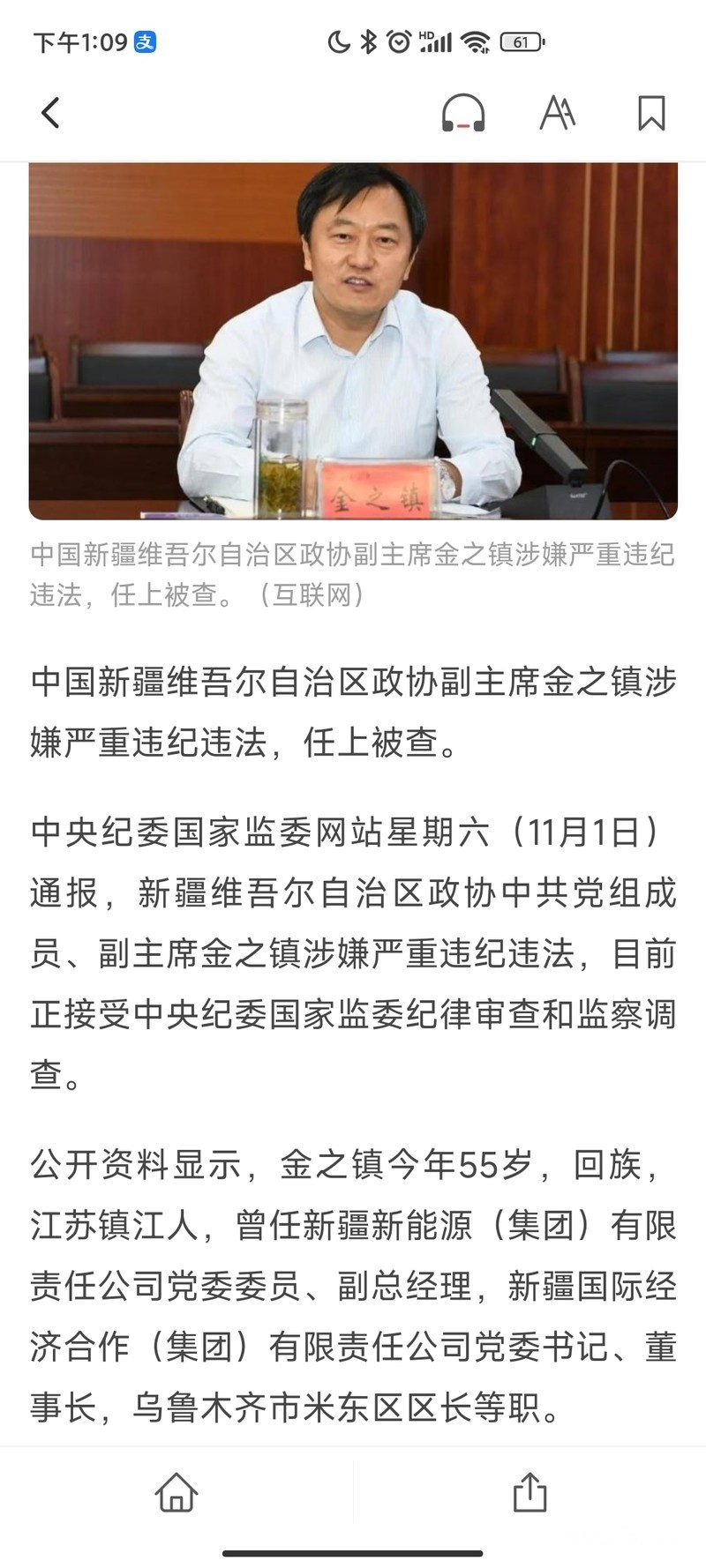Listen to this article with the headphones icon
706x1568 pixels.
(463, 113)
